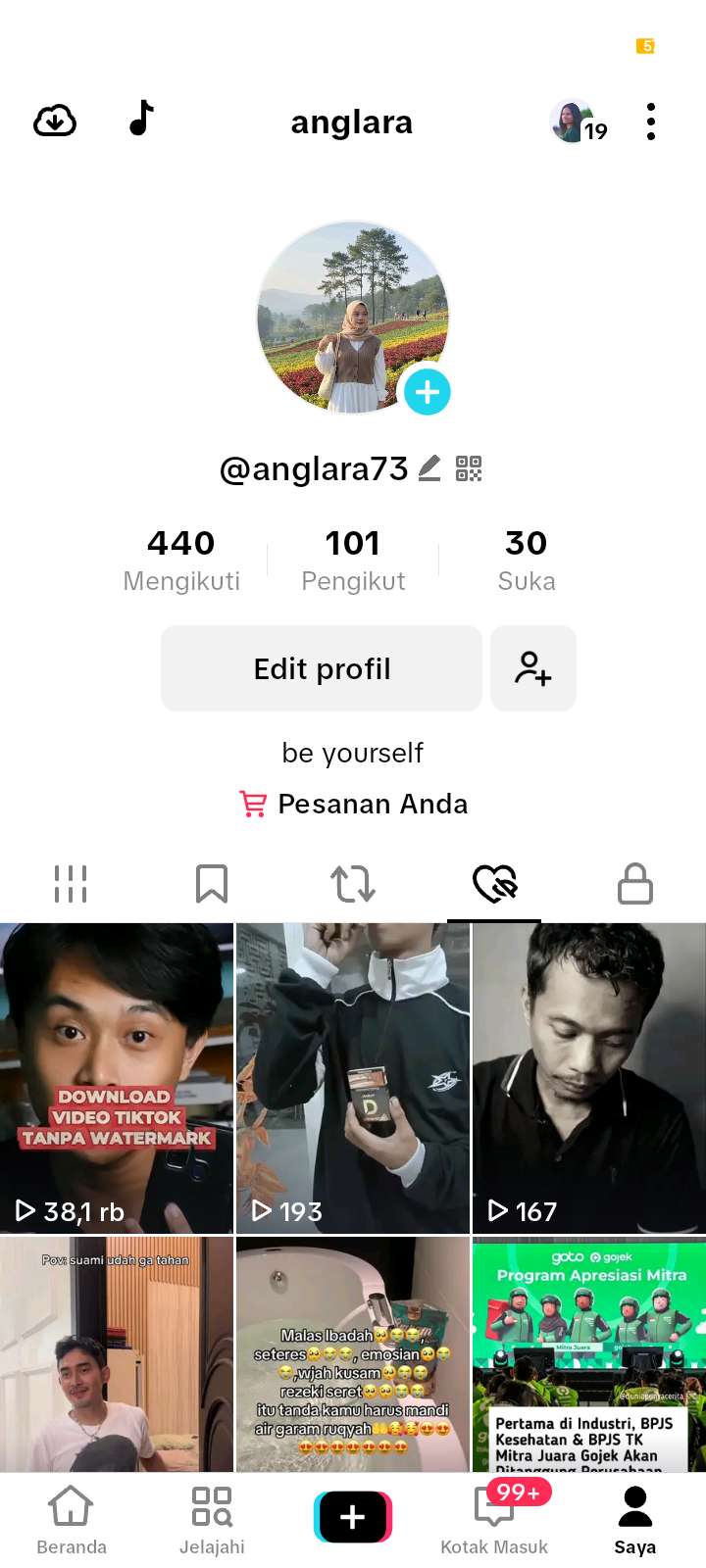The width and height of the screenshot is (706, 1568).
Task: Switch to the posted videos grid tab
Action: click(x=71, y=884)
